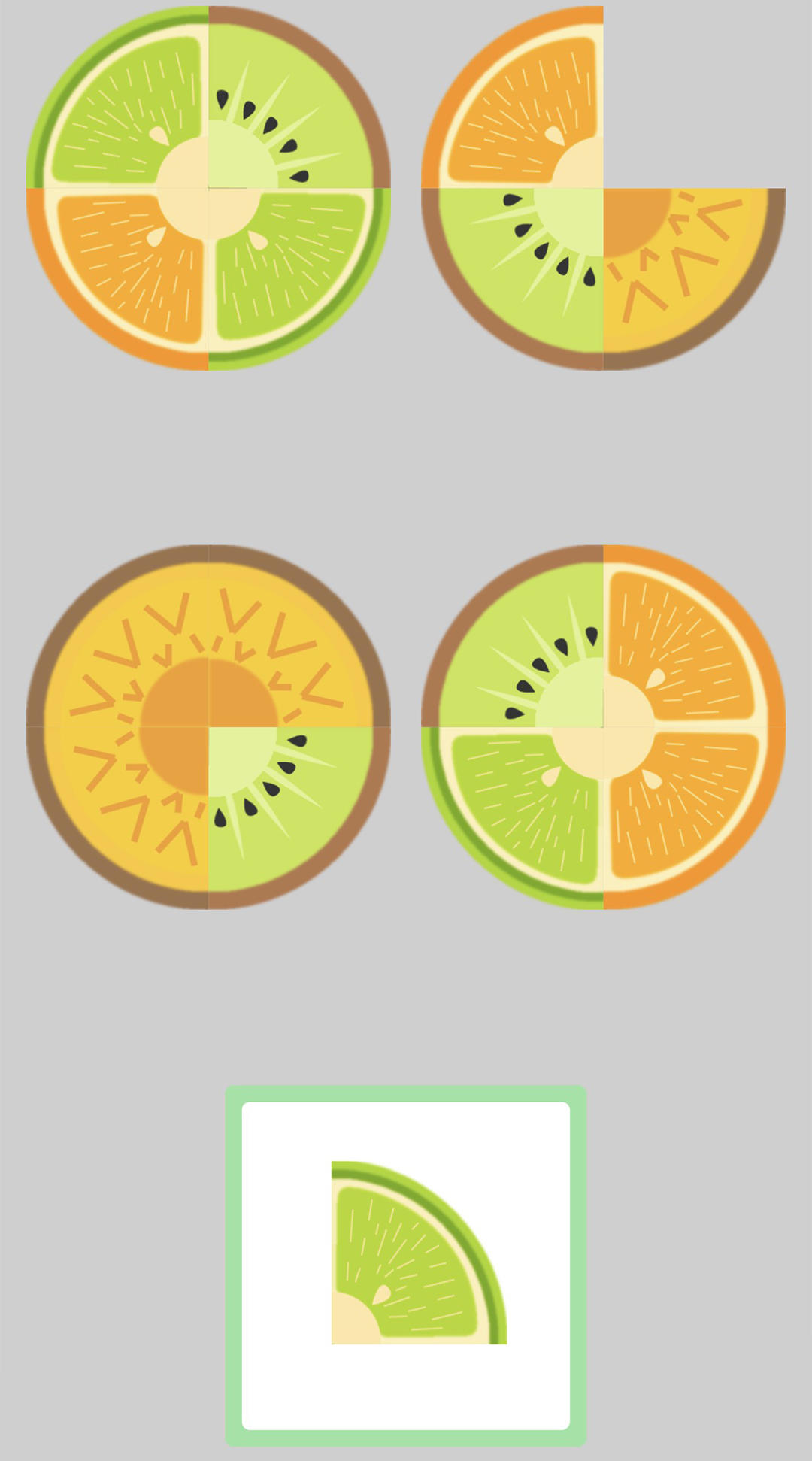Select the pale center of the first circle
812x1461 pixels.
point(207,188)
